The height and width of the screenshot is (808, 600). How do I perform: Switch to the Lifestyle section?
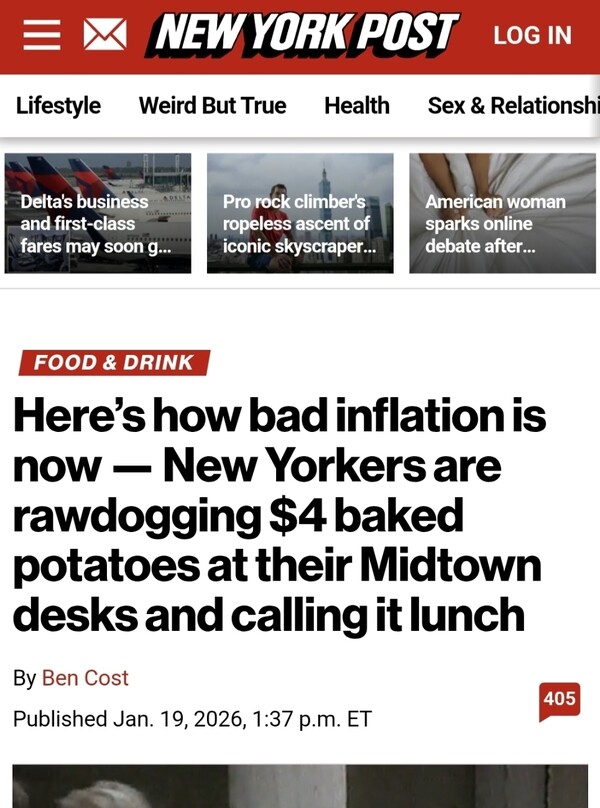[x=58, y=105]
